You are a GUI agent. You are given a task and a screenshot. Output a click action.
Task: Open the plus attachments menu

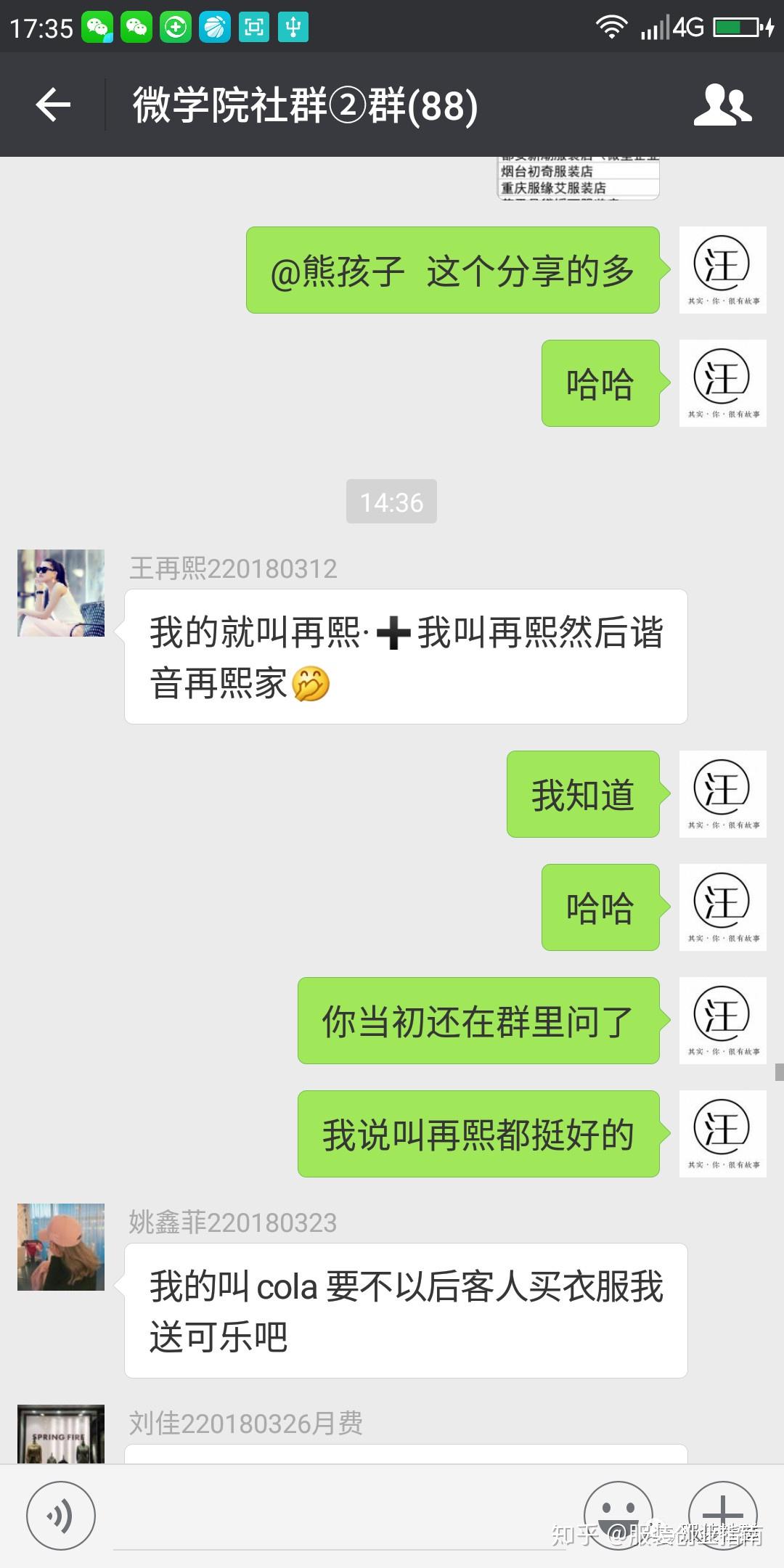click(722, 1514)
